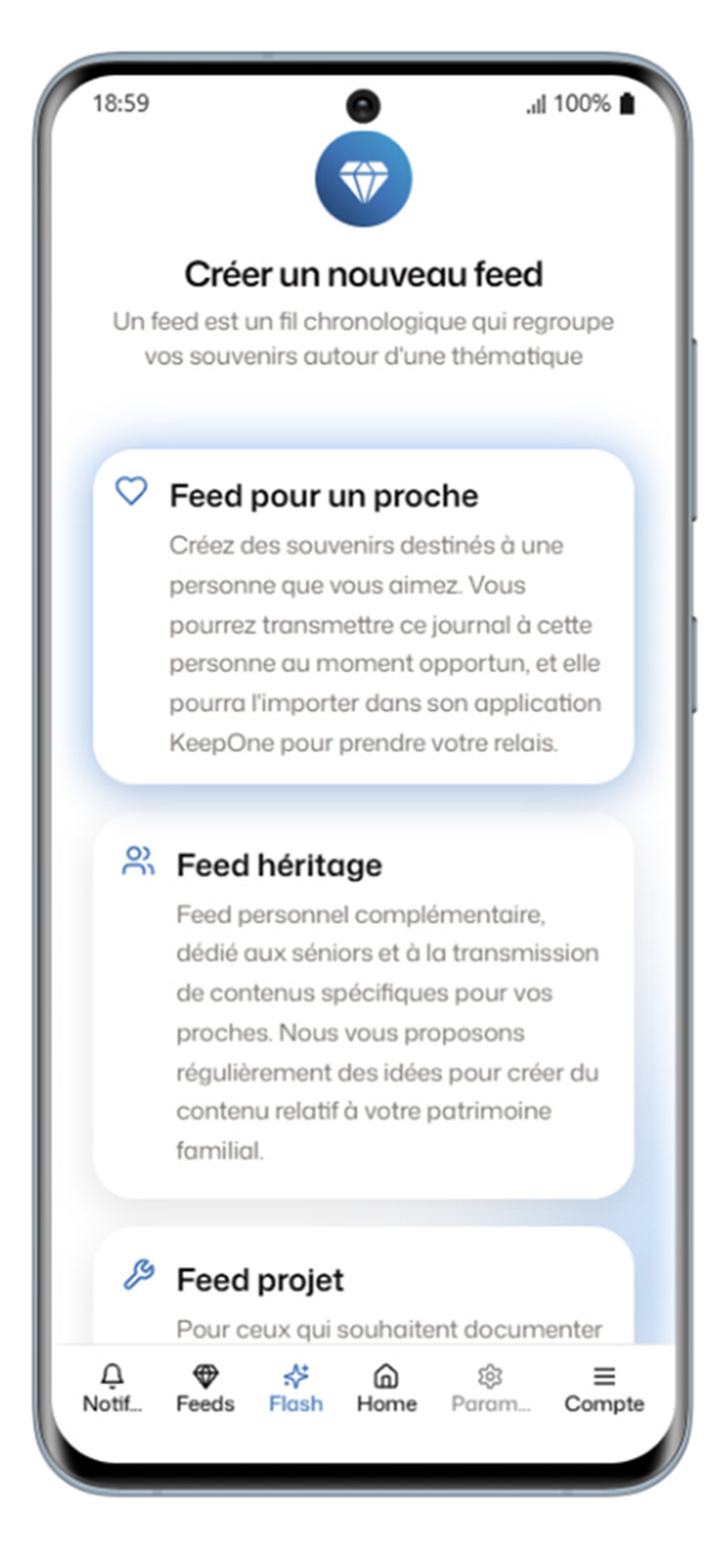
Task: Switch to the Home tab
Action: tap(387, 1388)
